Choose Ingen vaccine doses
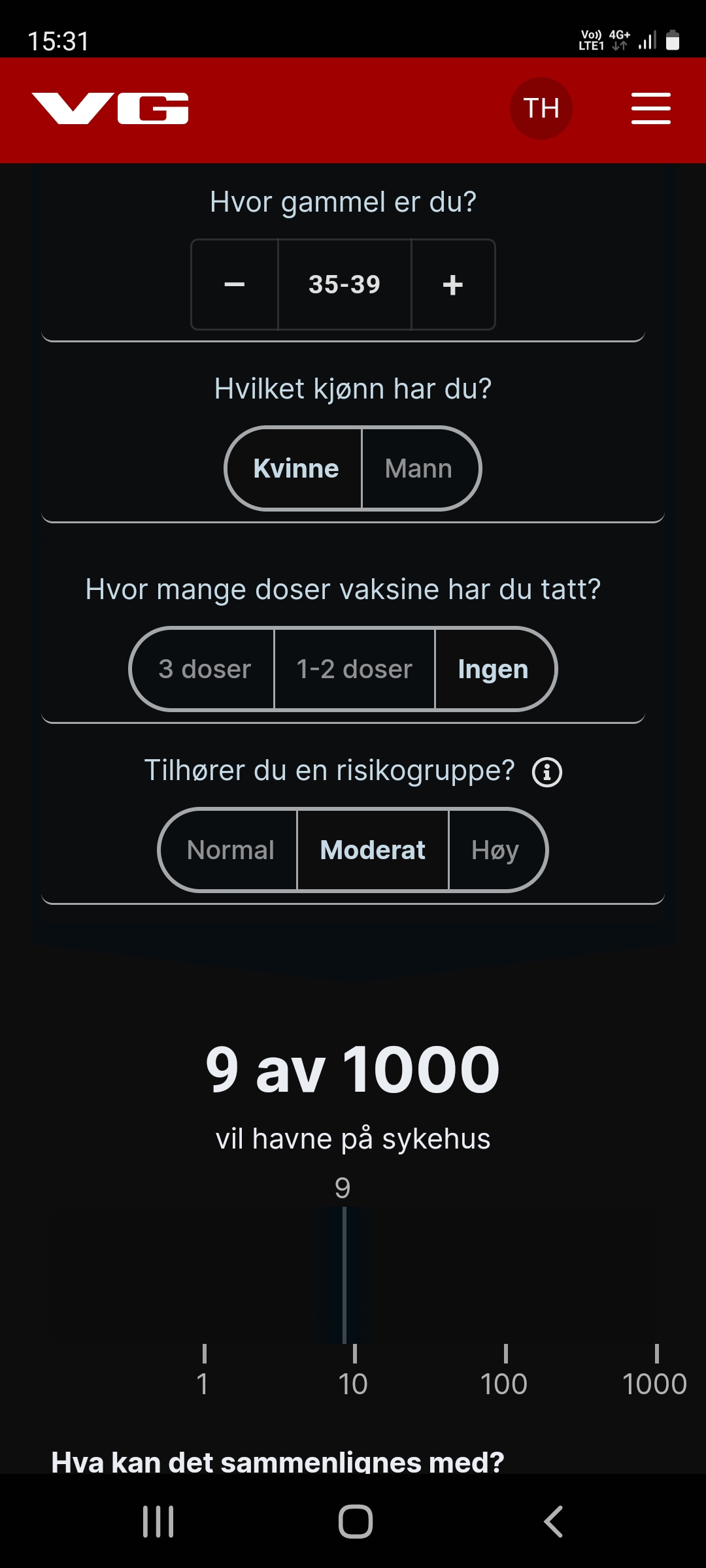This screenshot has height=1568, width=706. (495, 669)
